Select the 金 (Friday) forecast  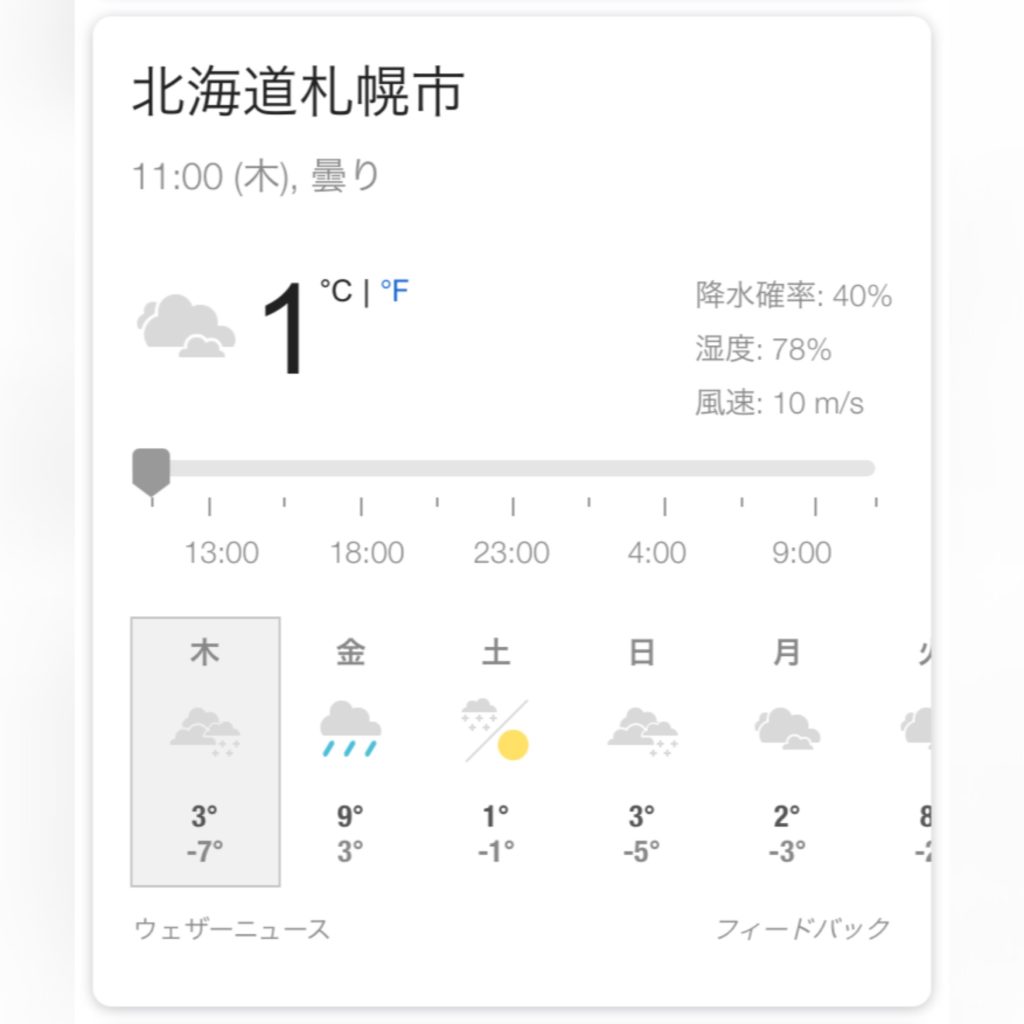pyautogui.click(x=350, y=751)
